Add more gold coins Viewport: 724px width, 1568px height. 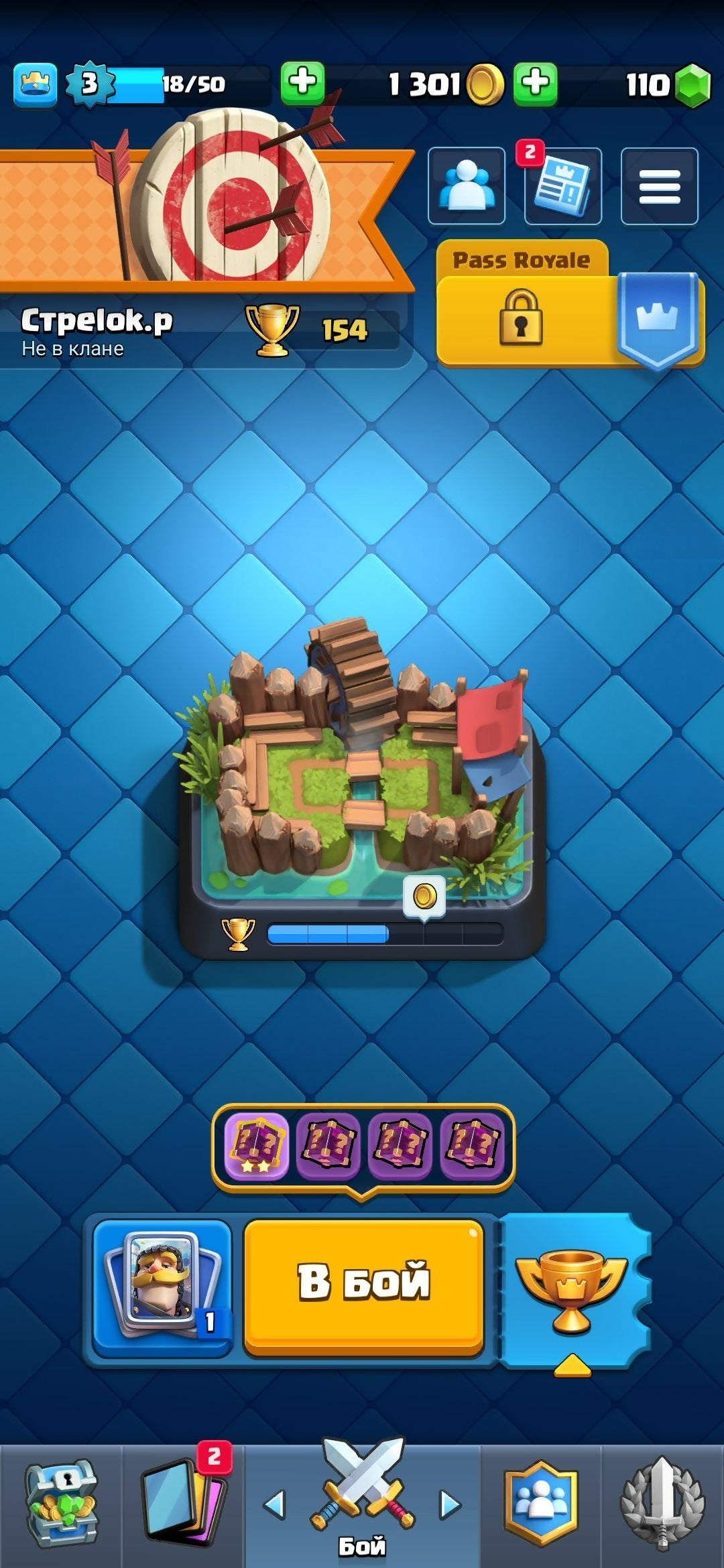(x=535, y=84)
